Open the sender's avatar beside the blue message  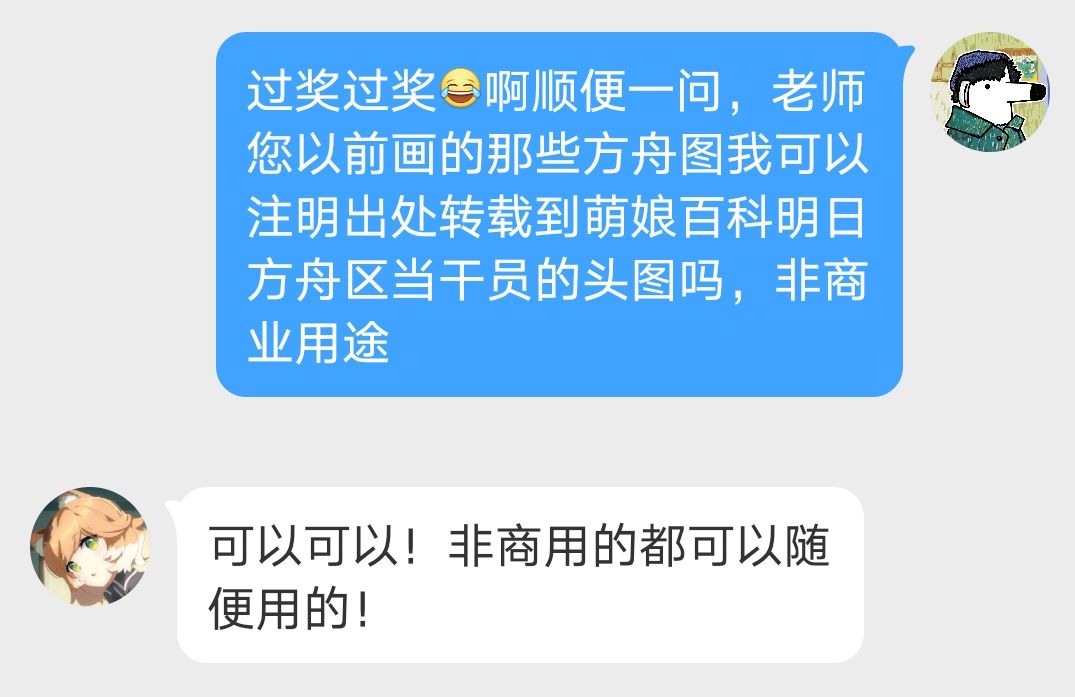(x=990, y=91)
